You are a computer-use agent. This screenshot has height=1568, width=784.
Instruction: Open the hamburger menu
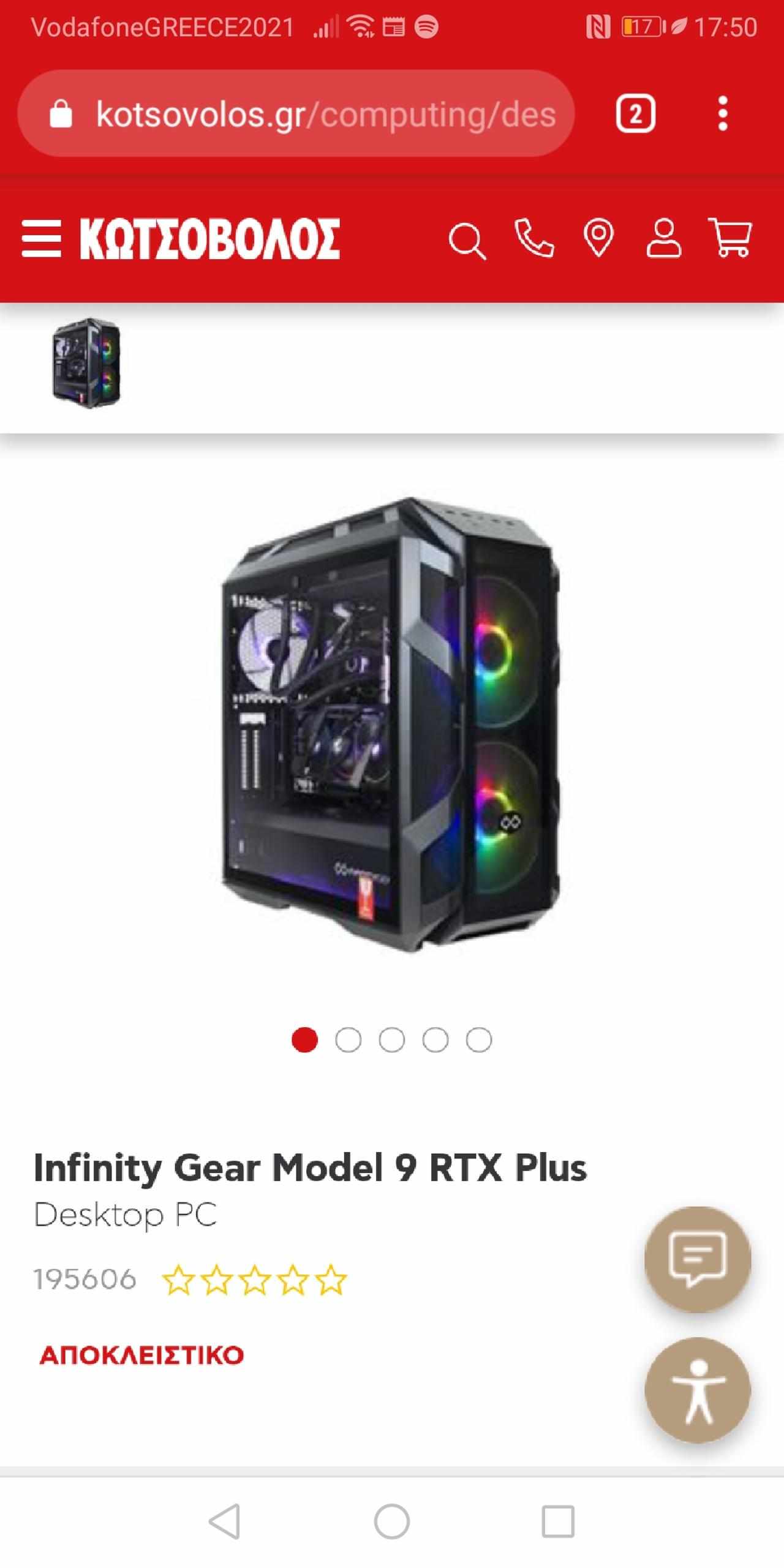pos(41,239)
